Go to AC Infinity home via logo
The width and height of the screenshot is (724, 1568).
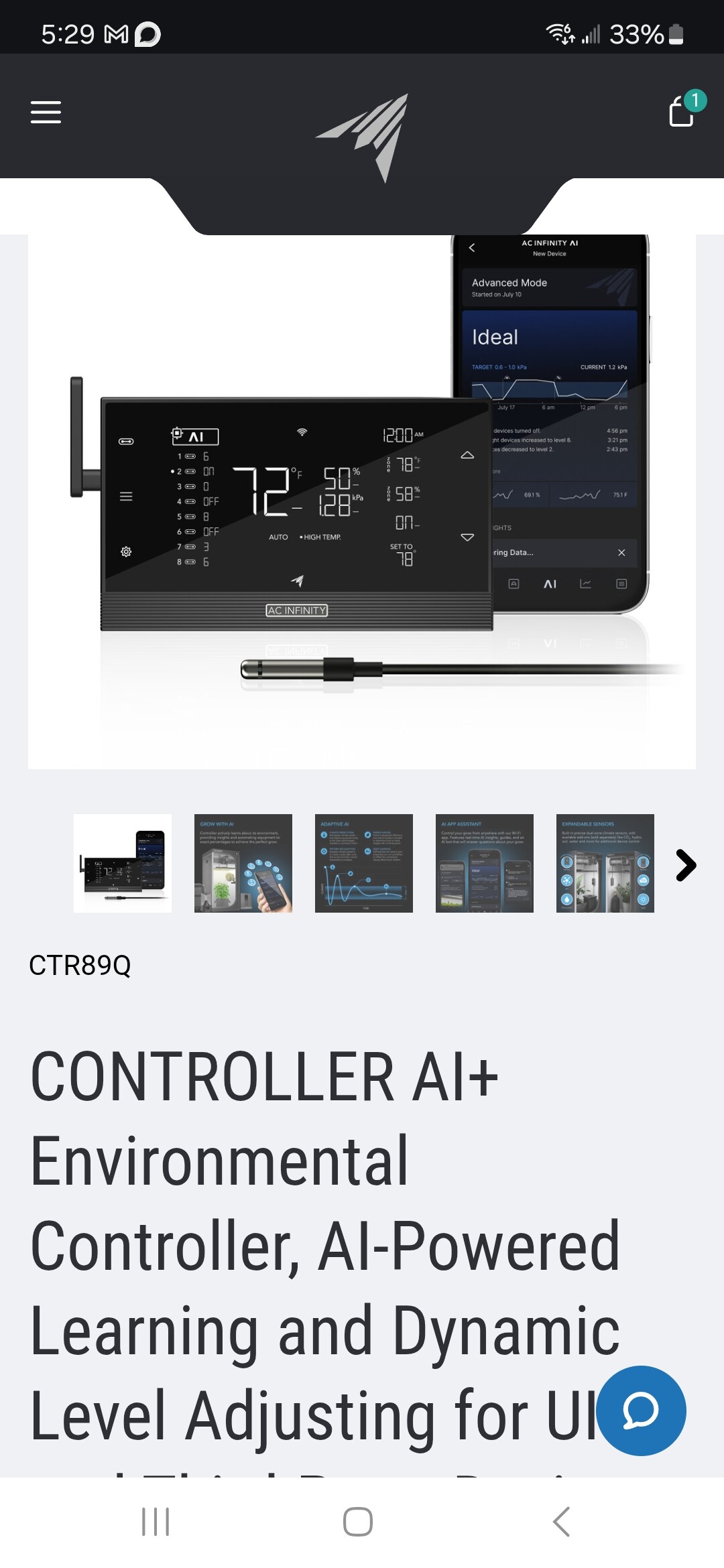pyautogui.click(x=363, y=137)
